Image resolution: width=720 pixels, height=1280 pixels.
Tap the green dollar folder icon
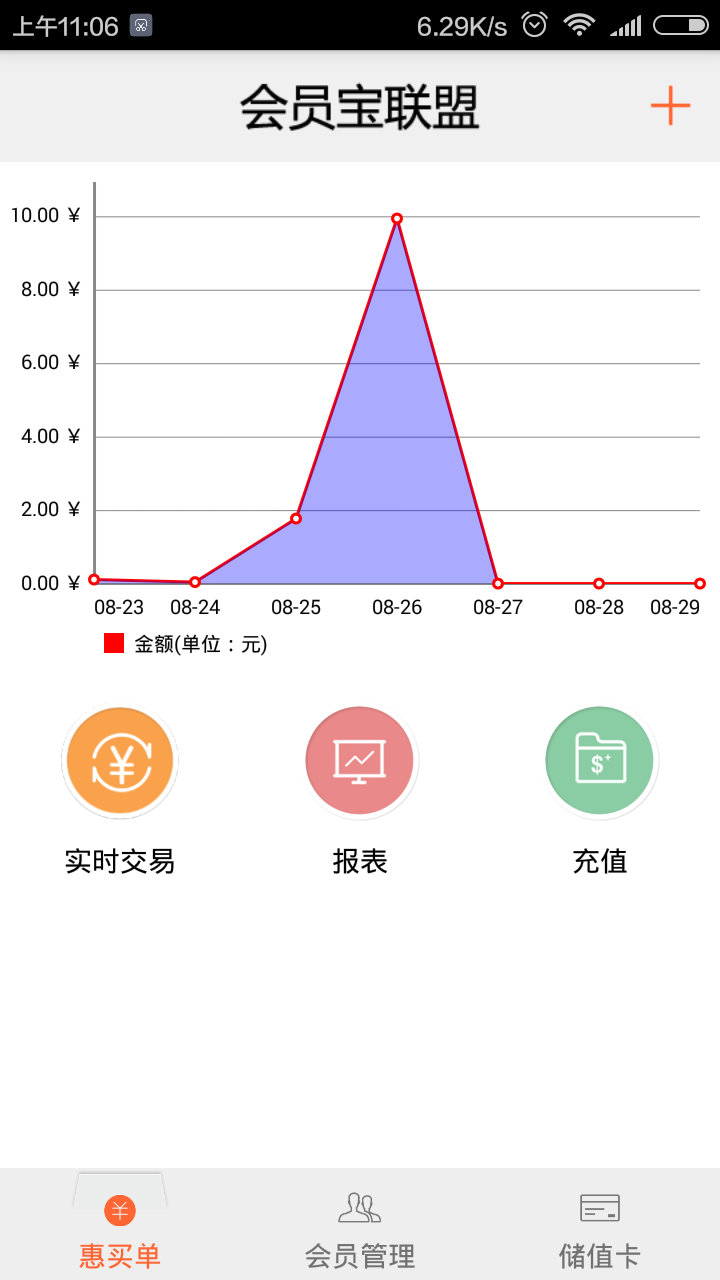[600, 760]
